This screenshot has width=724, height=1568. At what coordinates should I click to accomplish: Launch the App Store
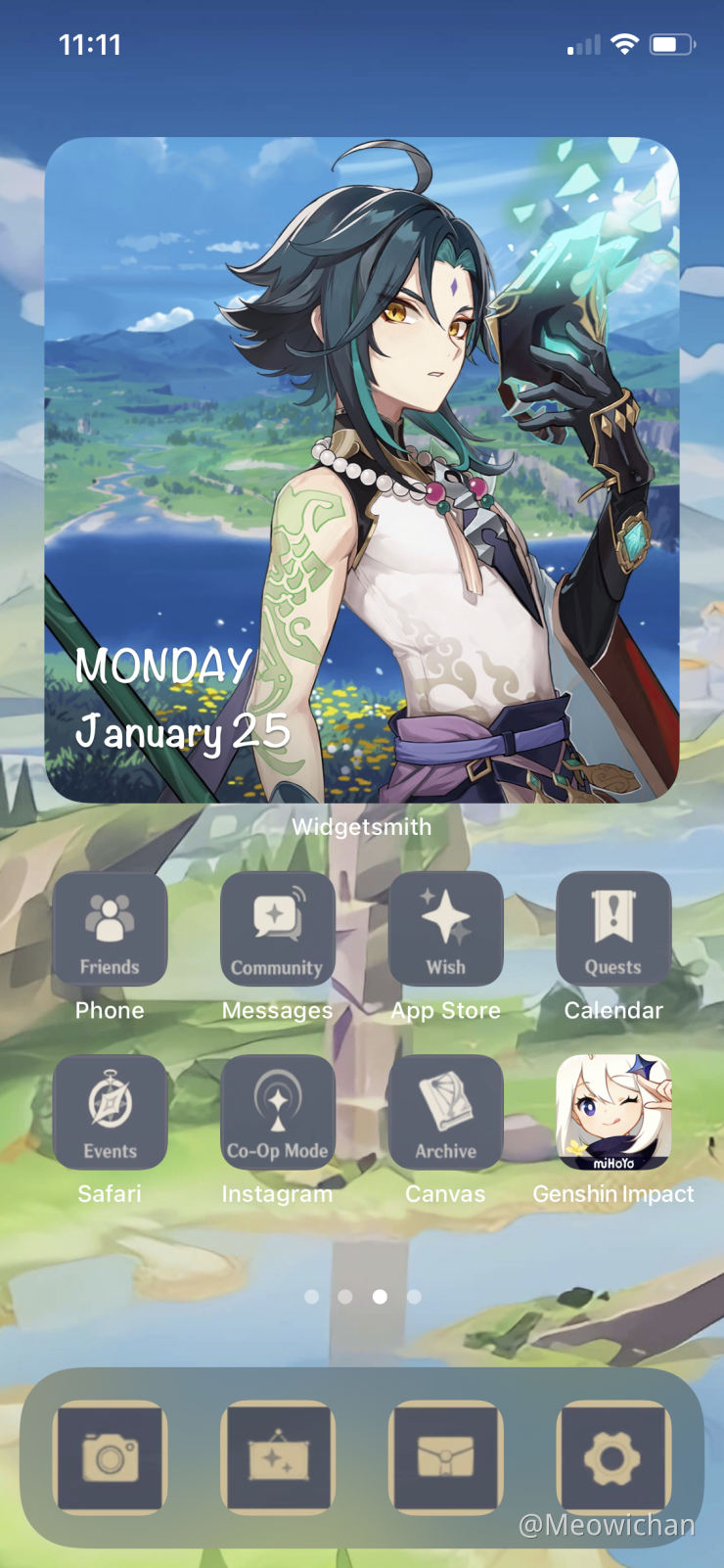click(x=446, y=929)
